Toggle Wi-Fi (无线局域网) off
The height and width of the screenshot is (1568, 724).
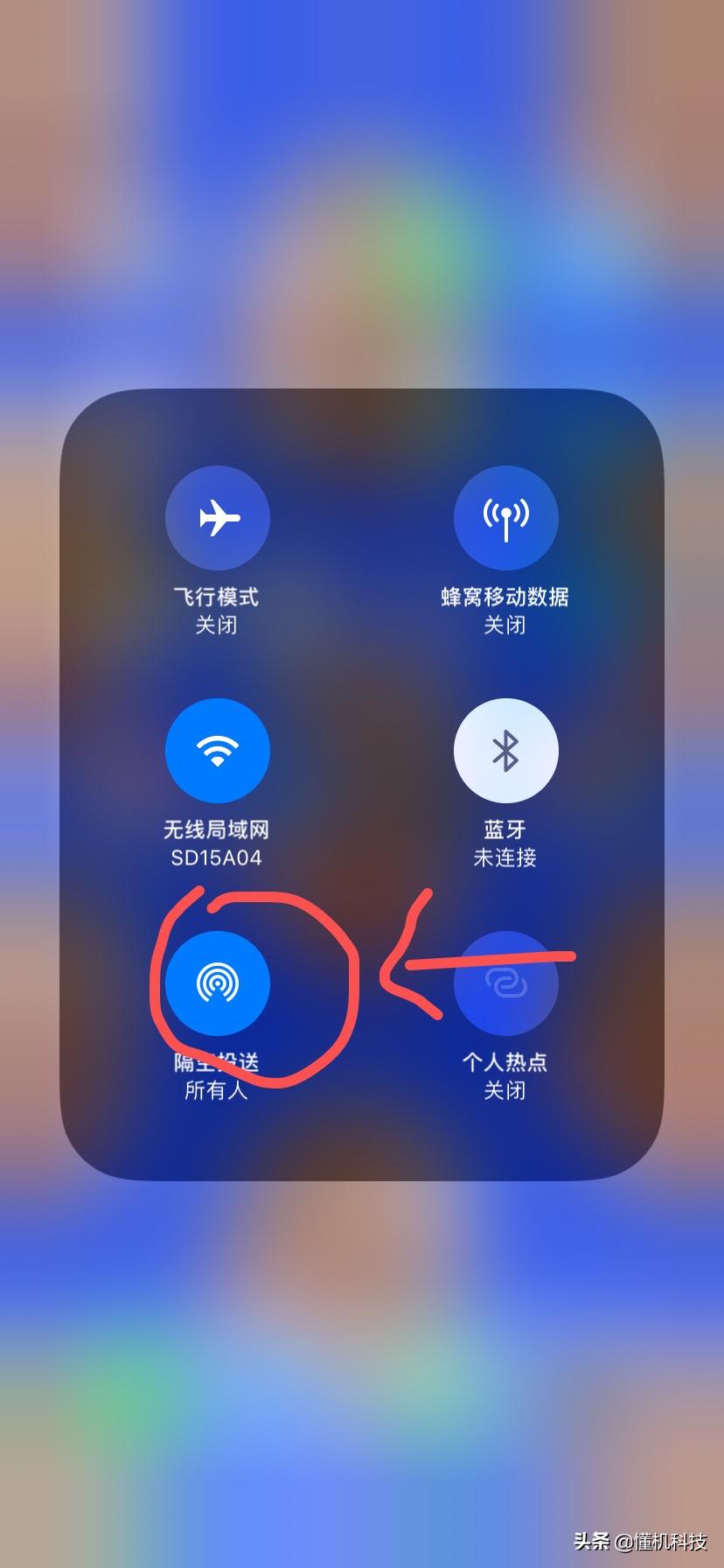click(217, 750)
